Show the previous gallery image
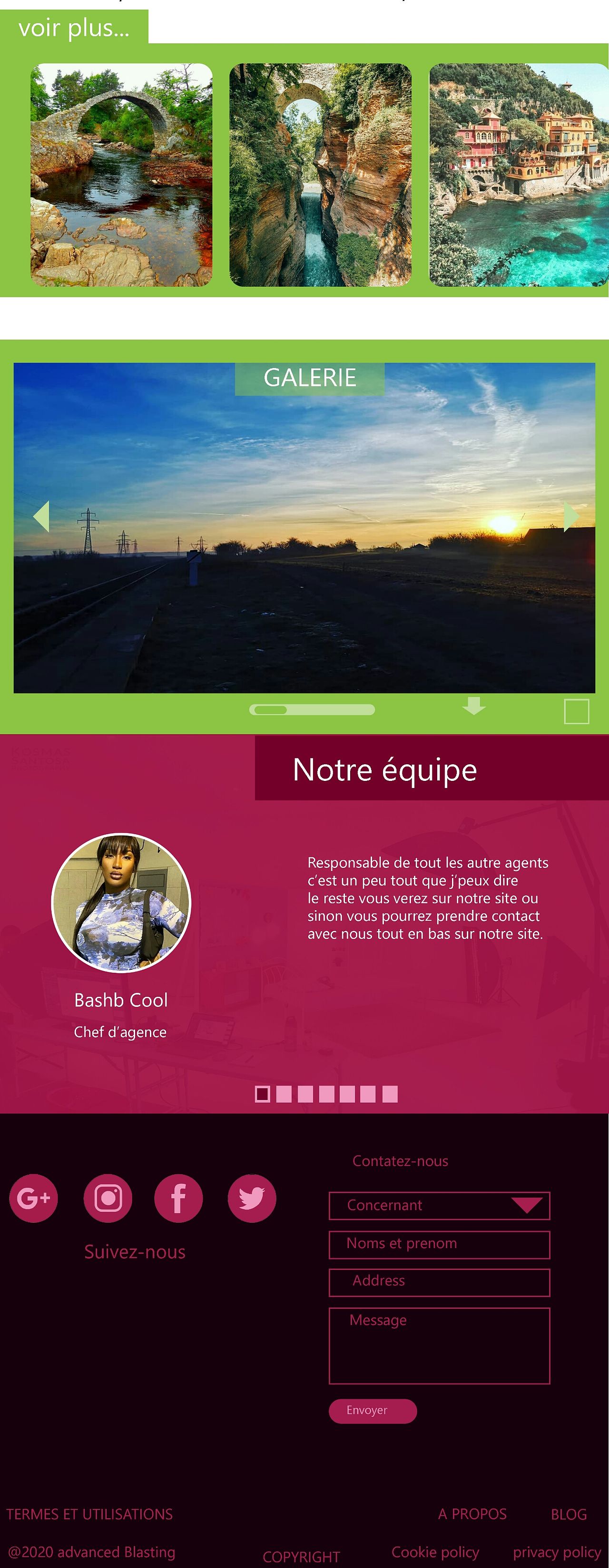Image resolution: width=609 pixels, height=1568 pixels. click(x=41, y=517)
